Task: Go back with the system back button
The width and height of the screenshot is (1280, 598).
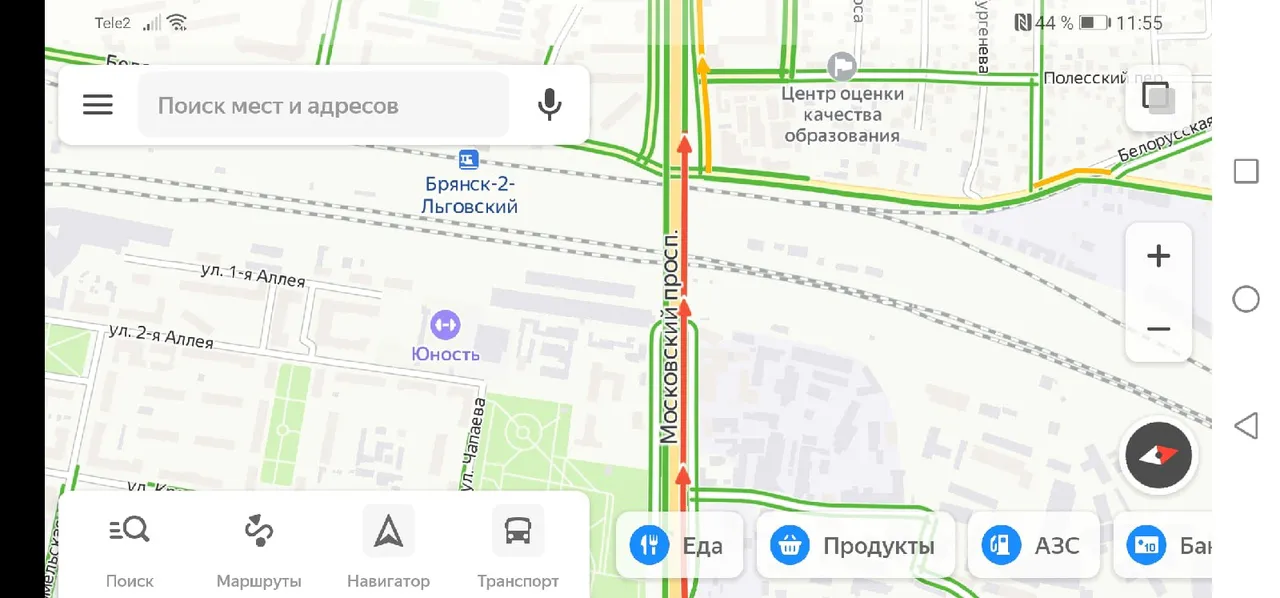Action: coord(1246,426)
